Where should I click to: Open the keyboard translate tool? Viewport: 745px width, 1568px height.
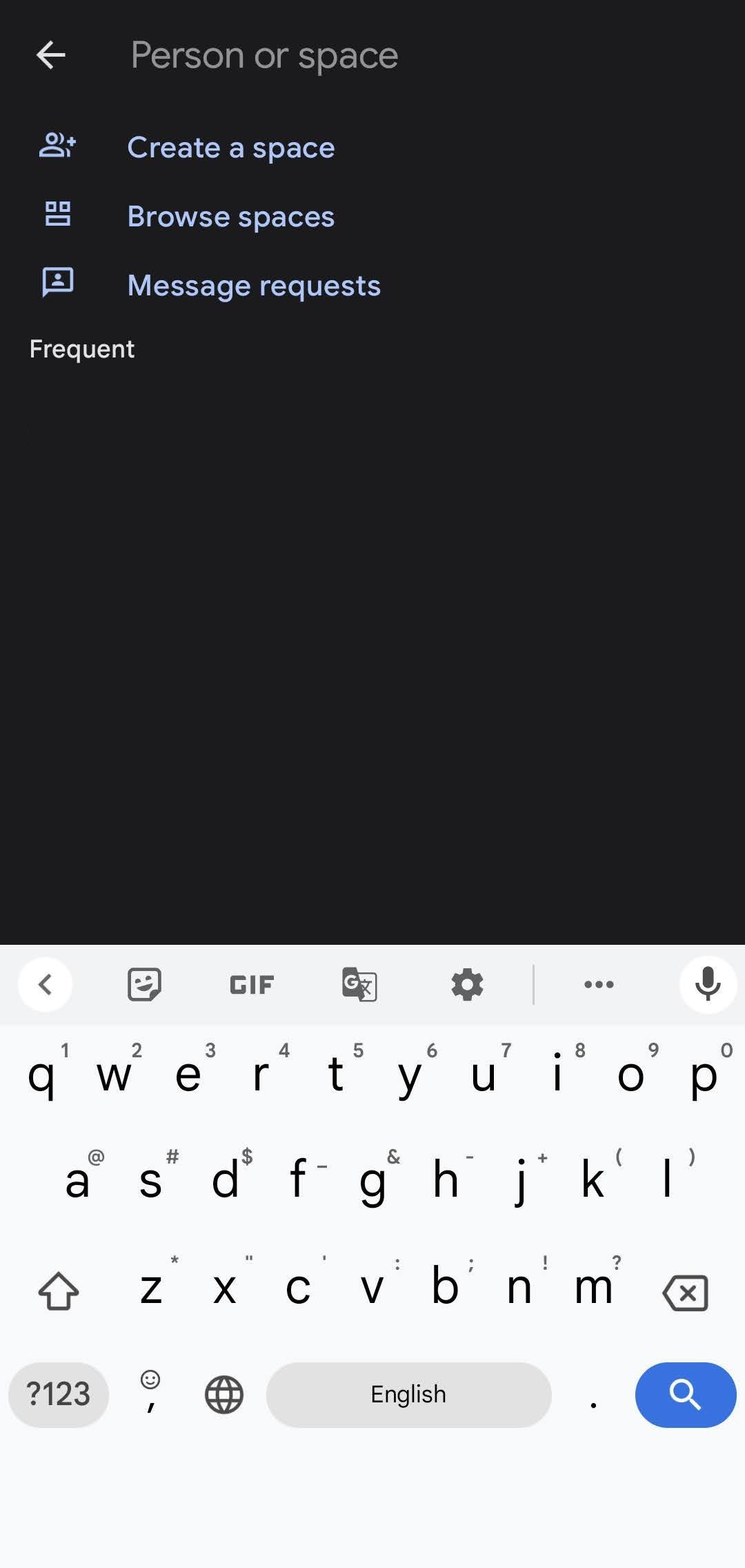coord(359,984)
